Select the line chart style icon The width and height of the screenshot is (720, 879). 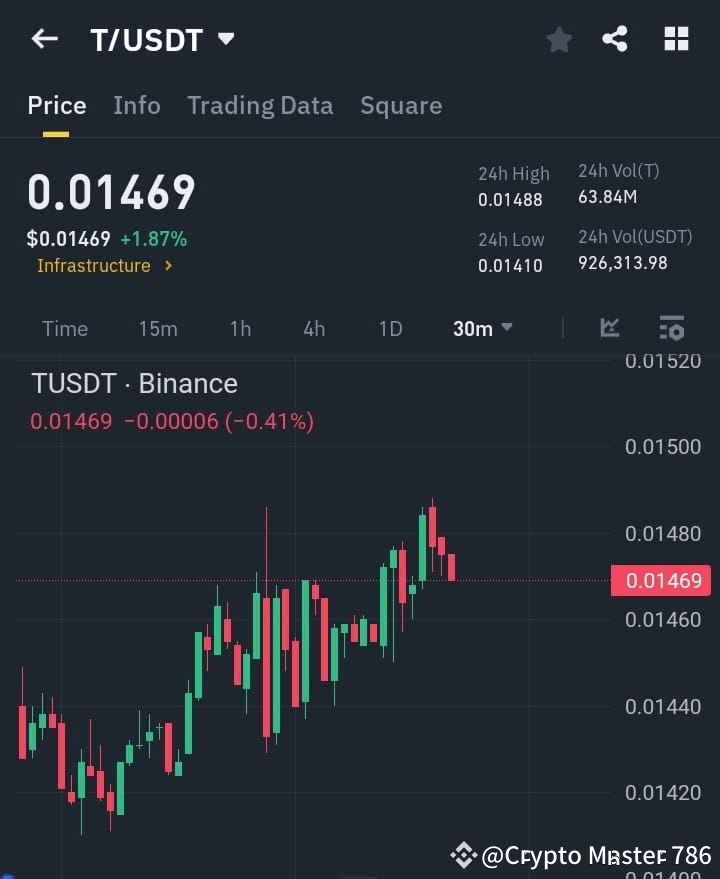coord(610,328)
